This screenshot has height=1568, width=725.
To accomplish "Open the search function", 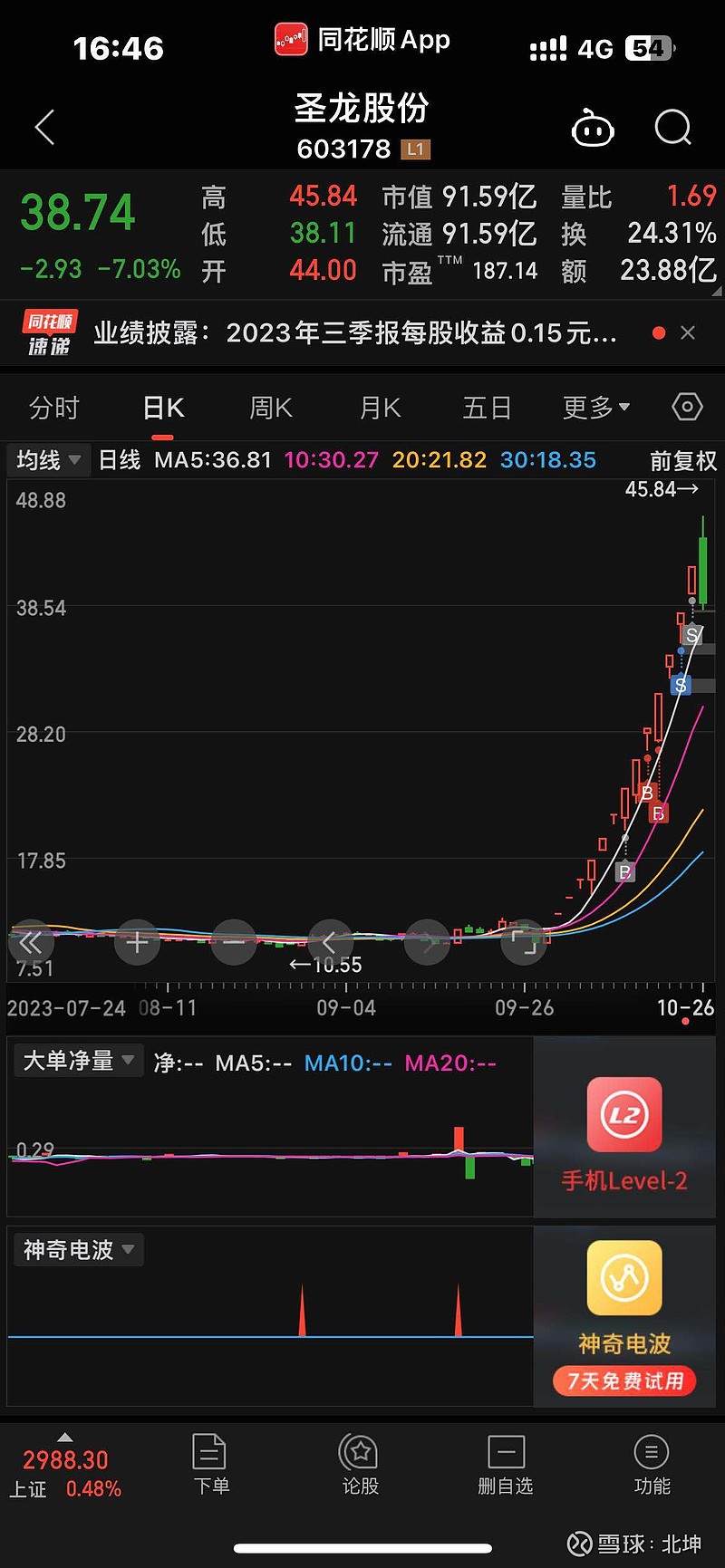I will [x=672, y=128].
